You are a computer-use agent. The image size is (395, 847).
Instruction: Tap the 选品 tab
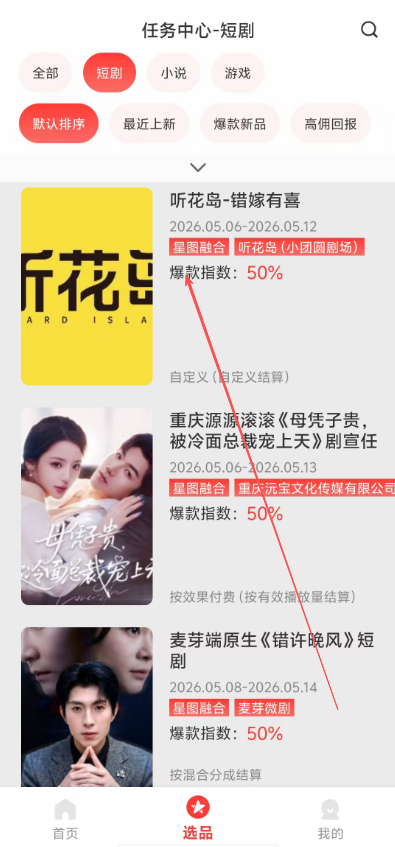[x=198, y=819]
